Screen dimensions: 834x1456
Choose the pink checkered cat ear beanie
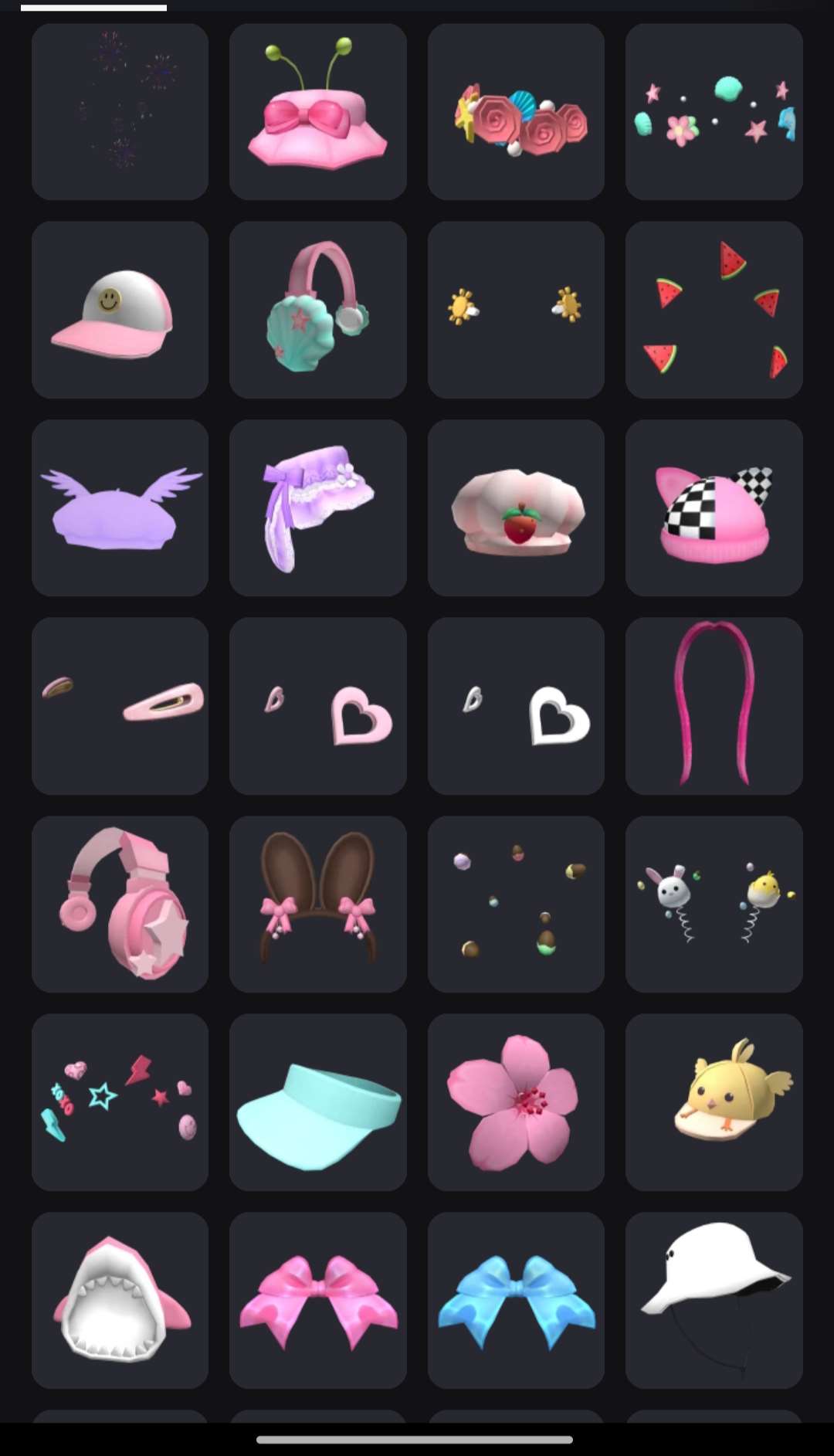(714, 508)
